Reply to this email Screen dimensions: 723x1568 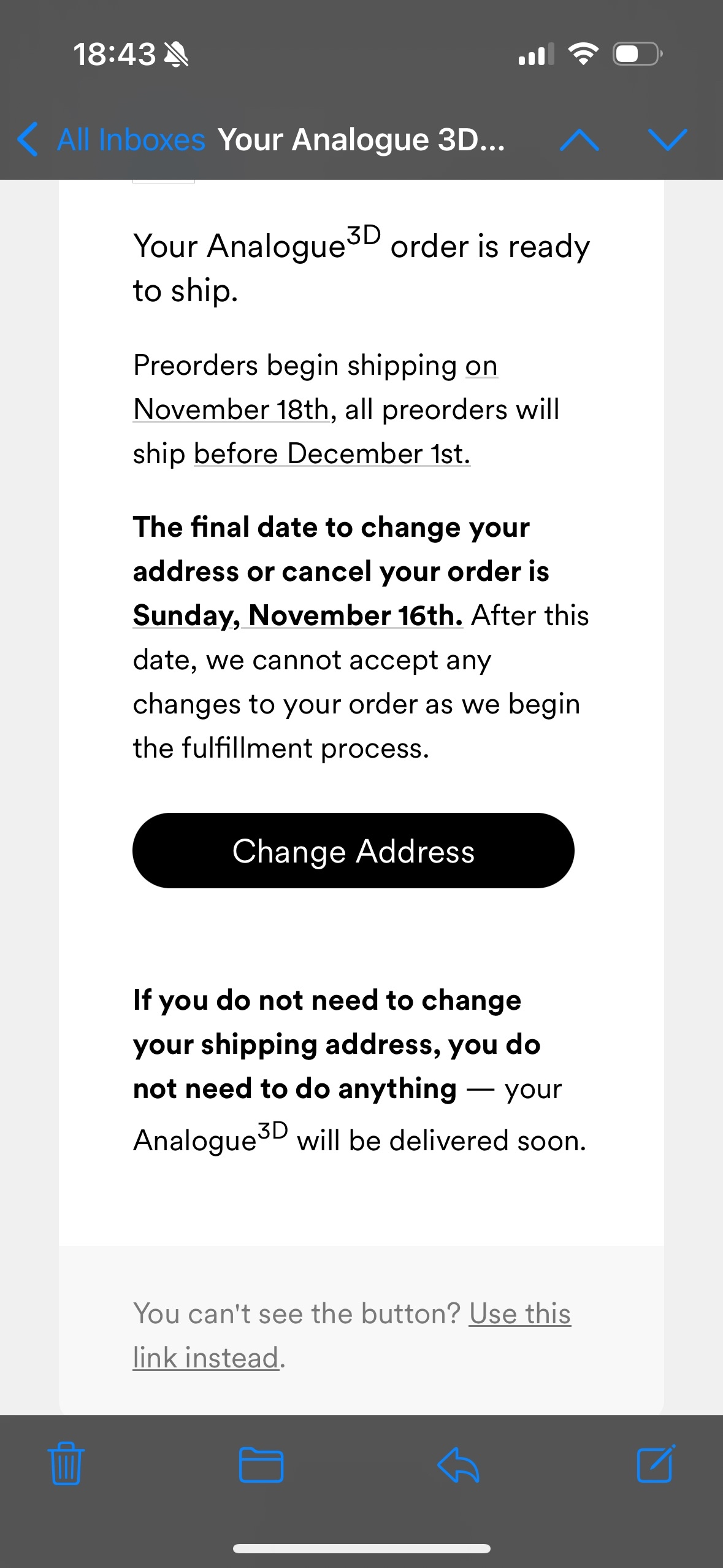click(x=458, y=1464)
